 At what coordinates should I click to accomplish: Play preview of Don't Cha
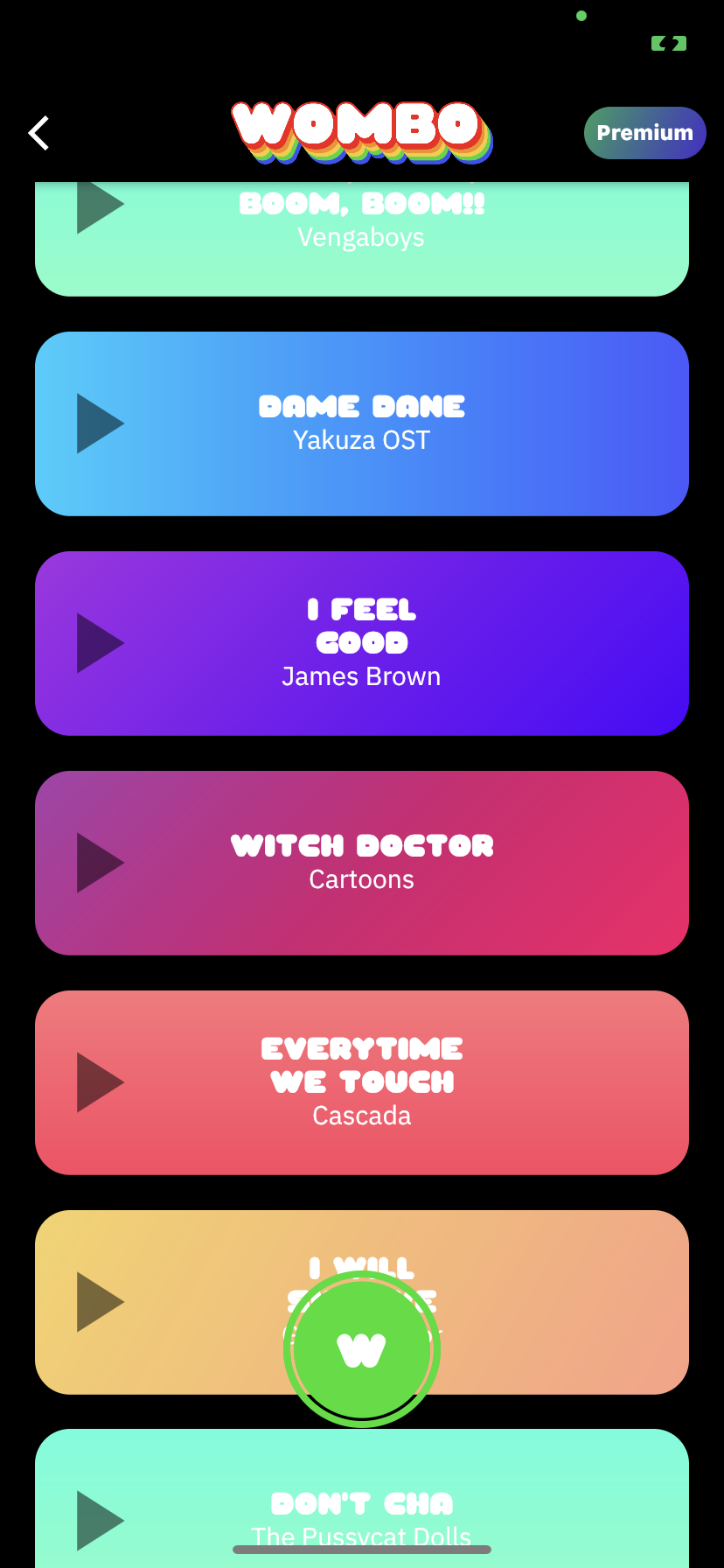coord(100,1521)
